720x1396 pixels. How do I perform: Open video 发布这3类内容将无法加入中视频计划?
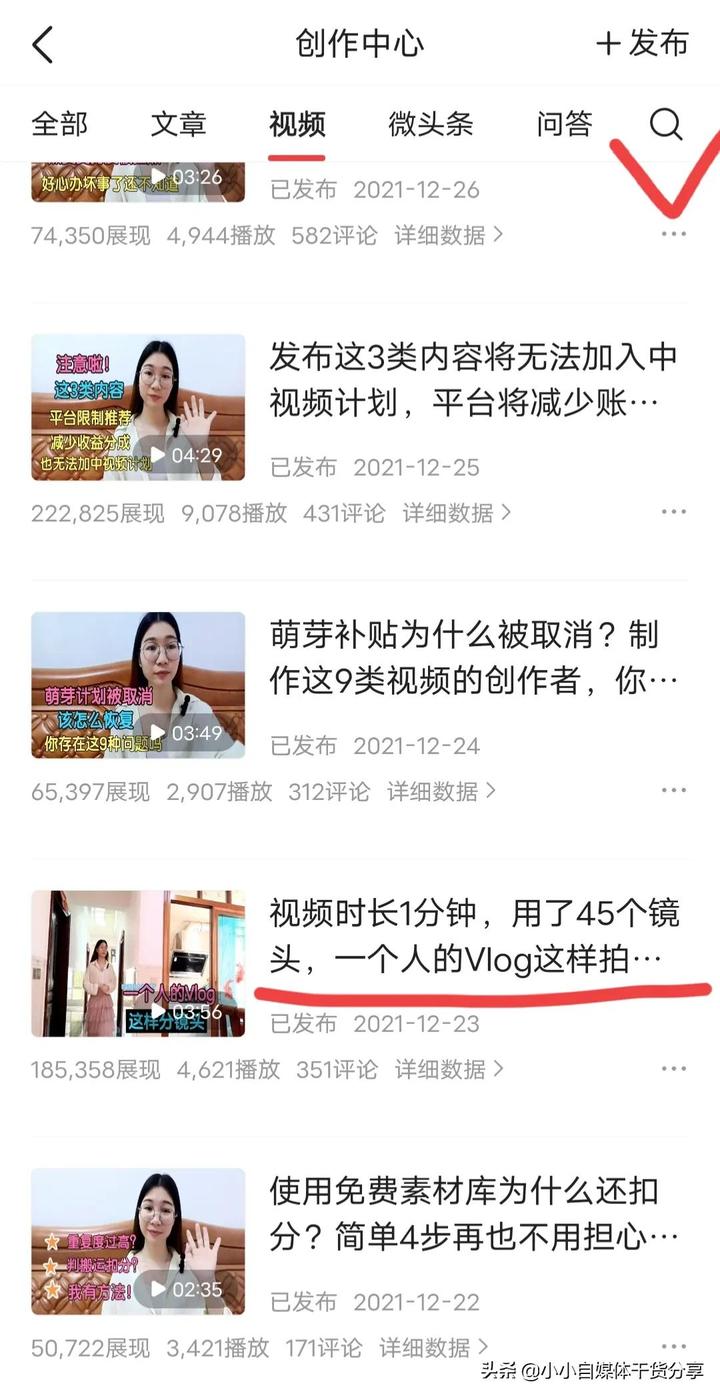tap(472, 379)
